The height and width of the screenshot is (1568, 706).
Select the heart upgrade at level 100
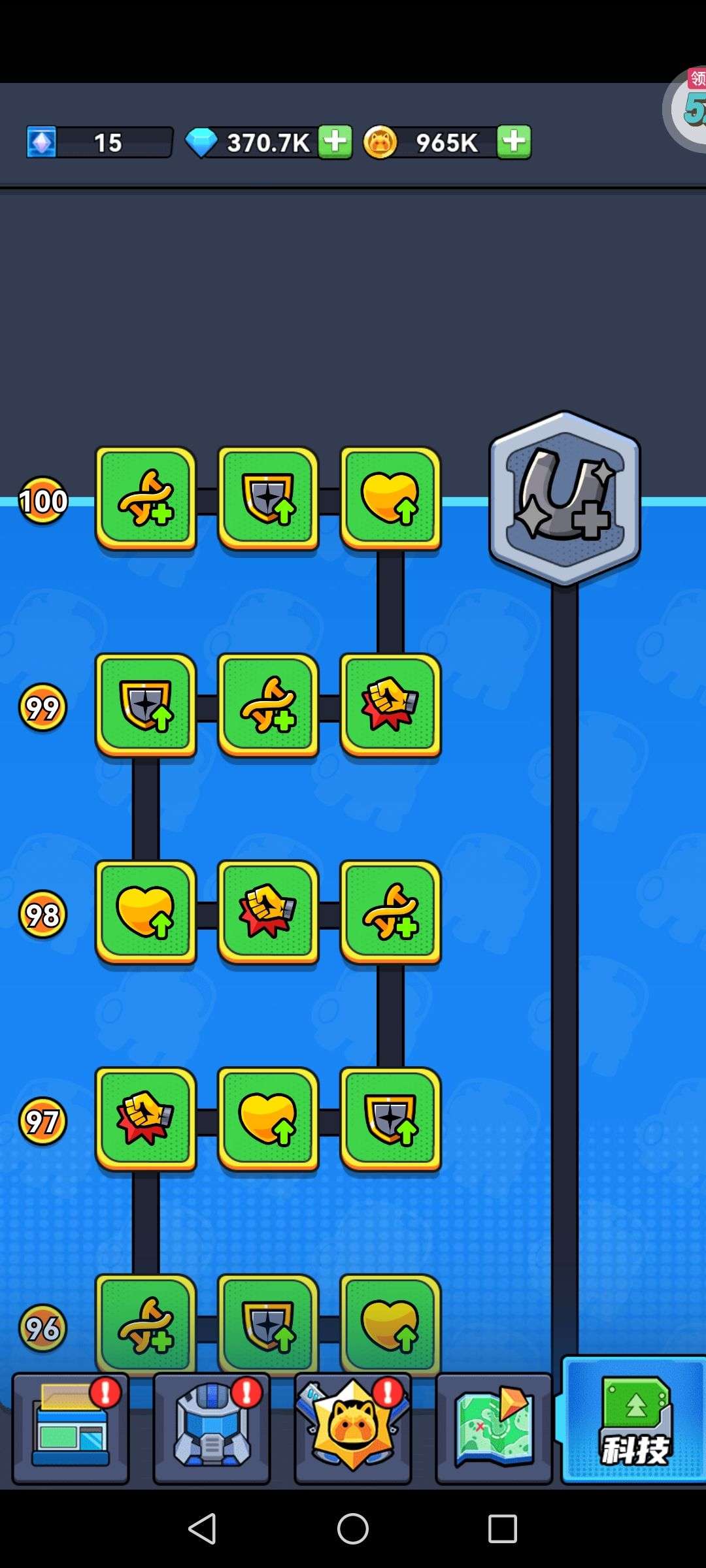coord(390,499)
